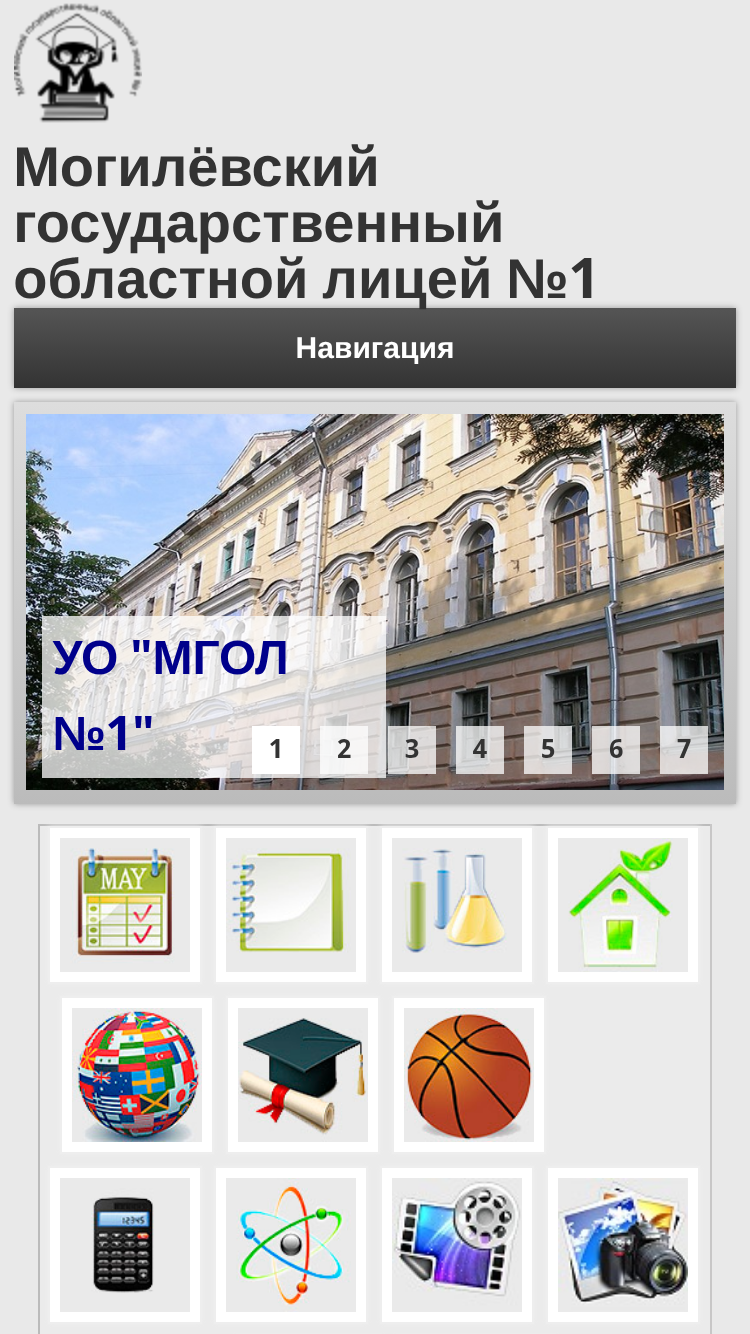The image size is (750, 1334).
Task: Open the video film reel tile
Action: pyautogui.click(x=457, y=1245)
